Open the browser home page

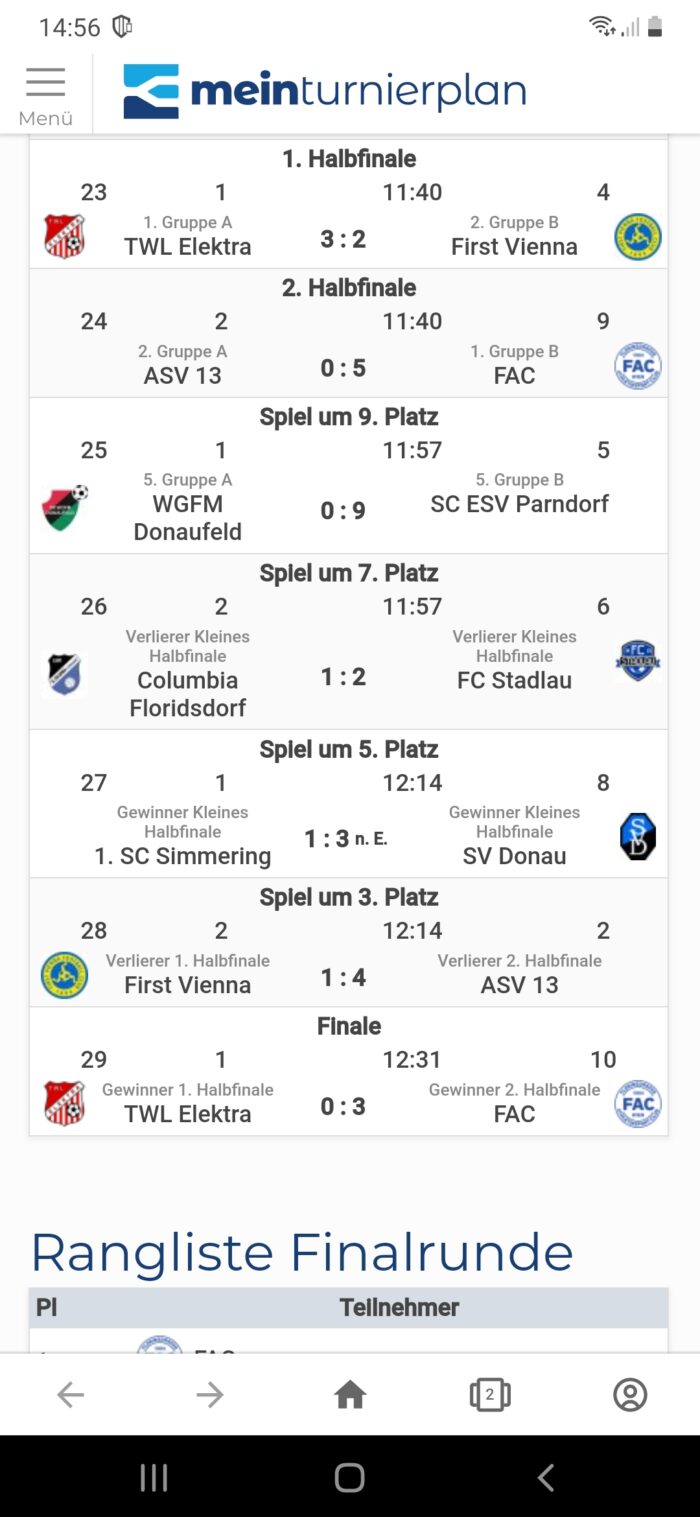pos(350,1395)
